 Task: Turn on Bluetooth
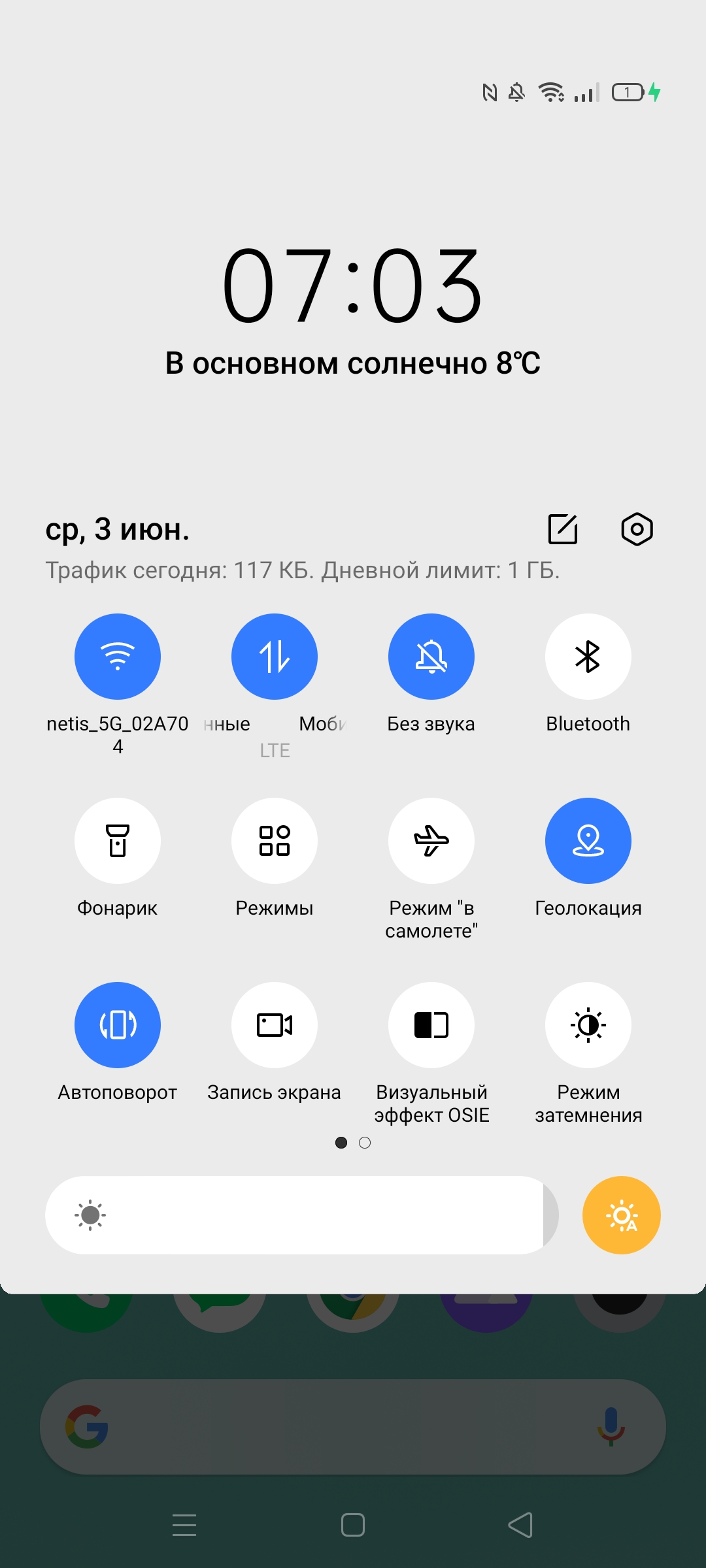point(588,657)
